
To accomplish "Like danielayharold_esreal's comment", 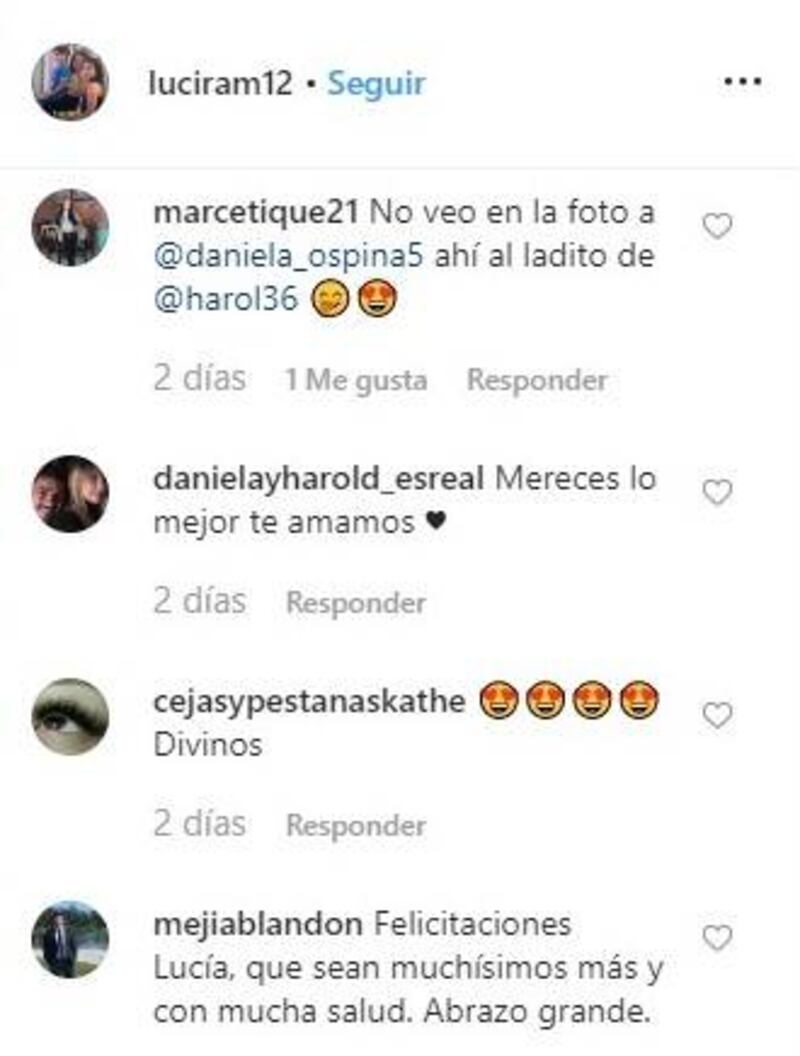I will pyautogui.click(x=717, y=493).
